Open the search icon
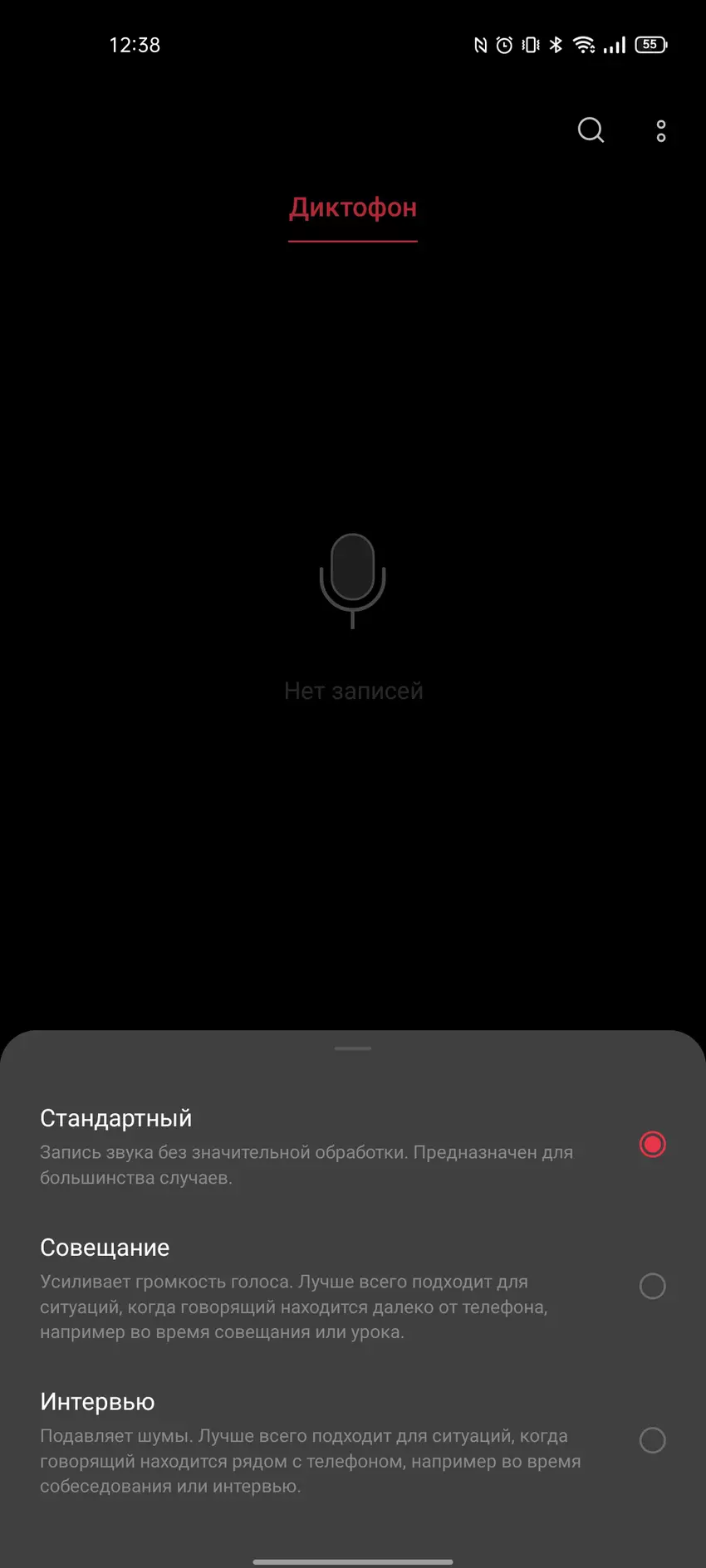Image resolution: width=706 pixels, height=1568 pixels. [x=591, y=130]
